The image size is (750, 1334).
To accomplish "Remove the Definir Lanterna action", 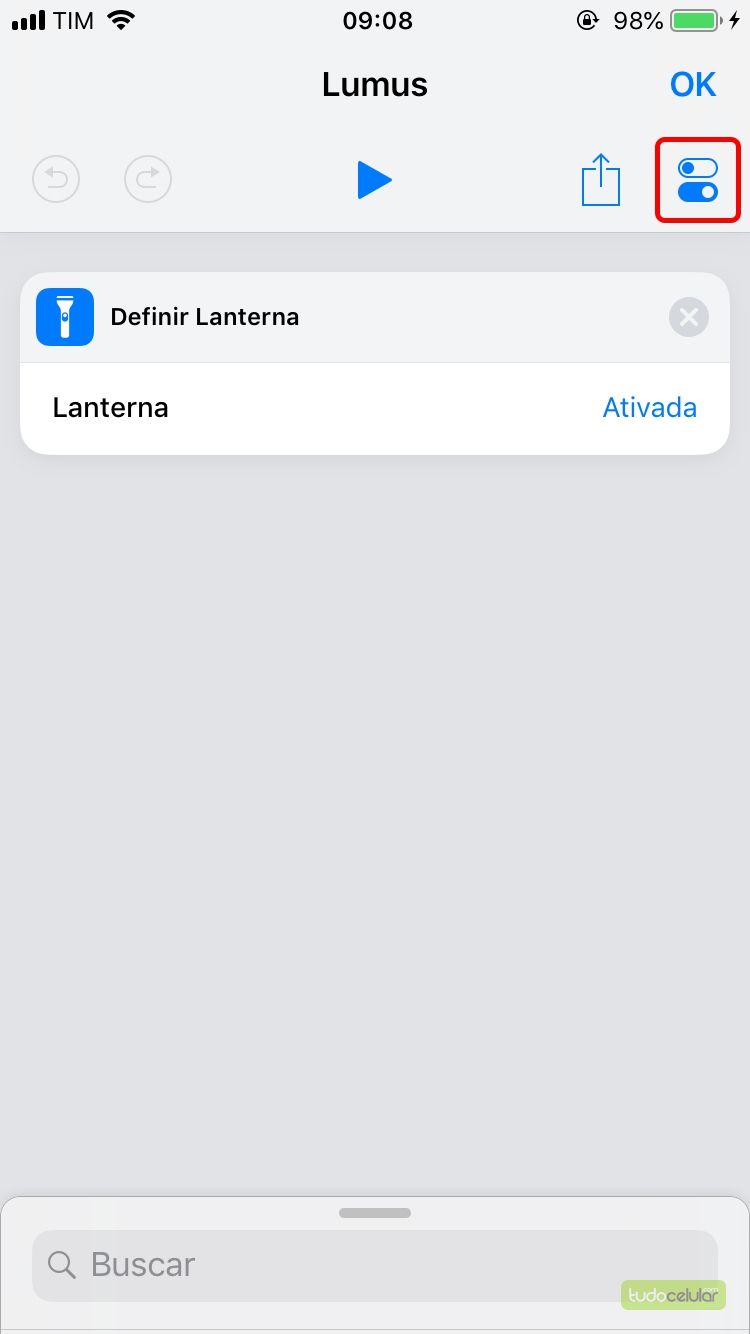I will 689,318.
